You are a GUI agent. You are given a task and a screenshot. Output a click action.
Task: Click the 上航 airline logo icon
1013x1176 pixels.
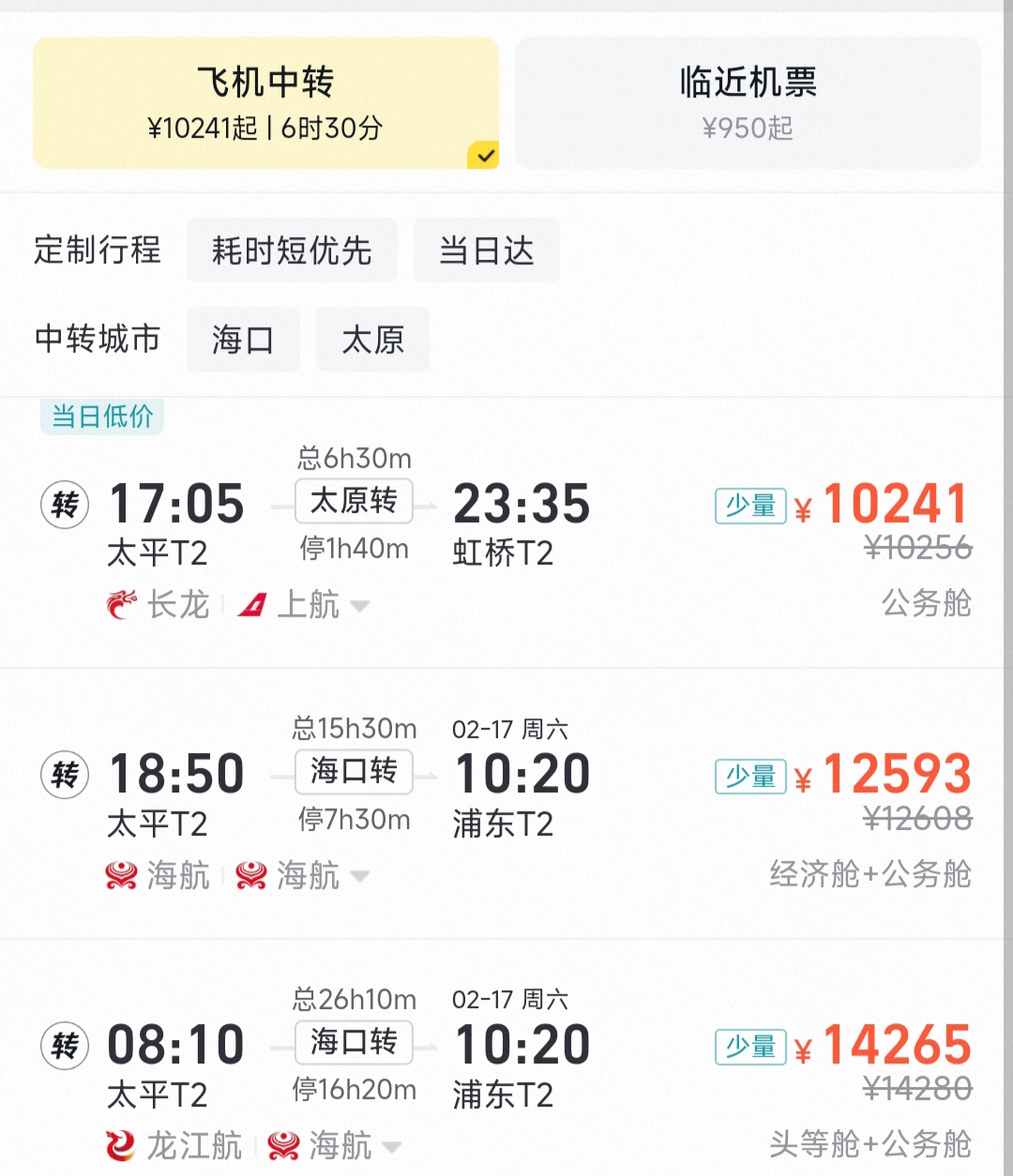point(252,605)
